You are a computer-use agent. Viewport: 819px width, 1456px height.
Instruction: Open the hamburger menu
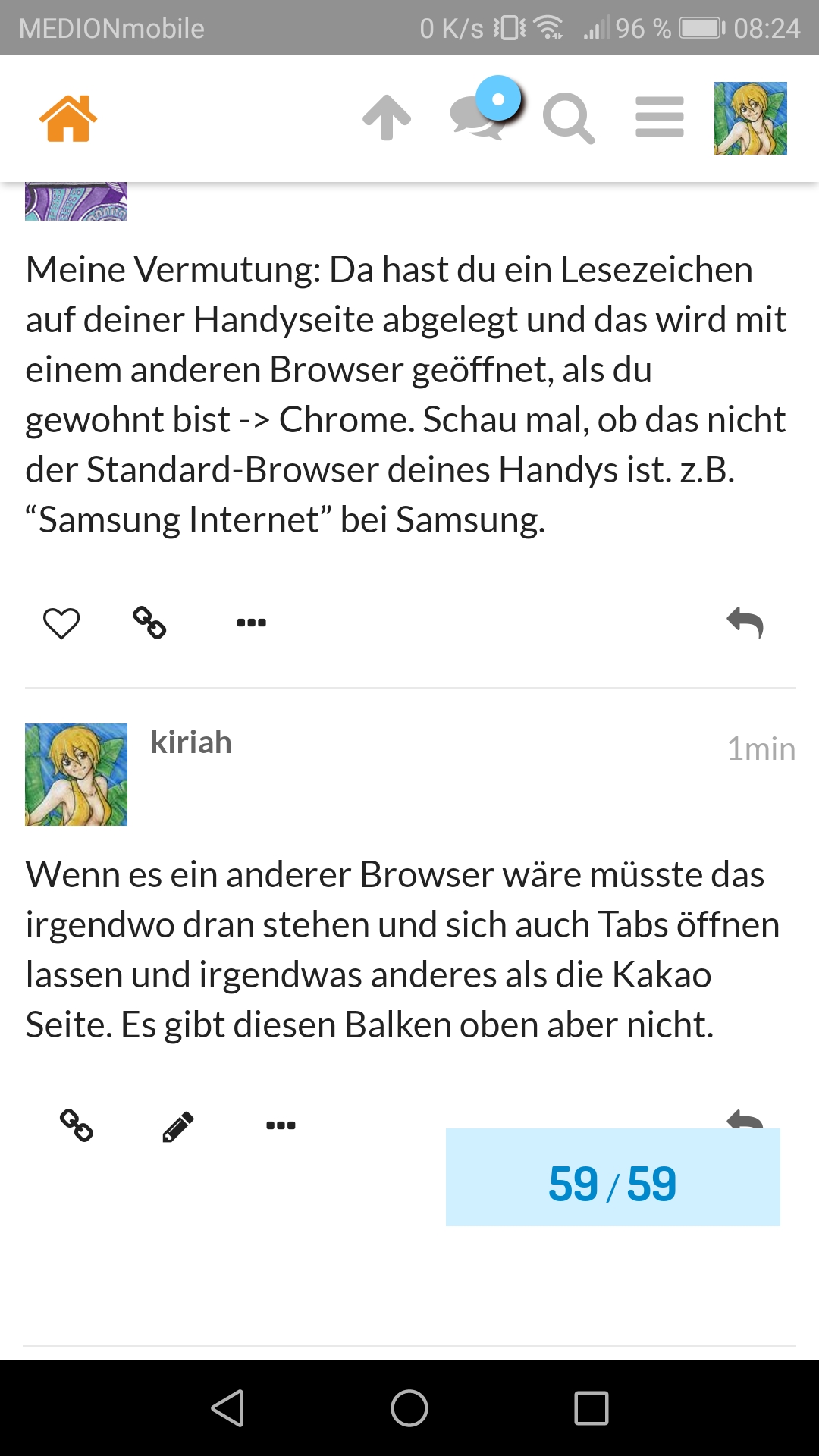coord(659,118)
